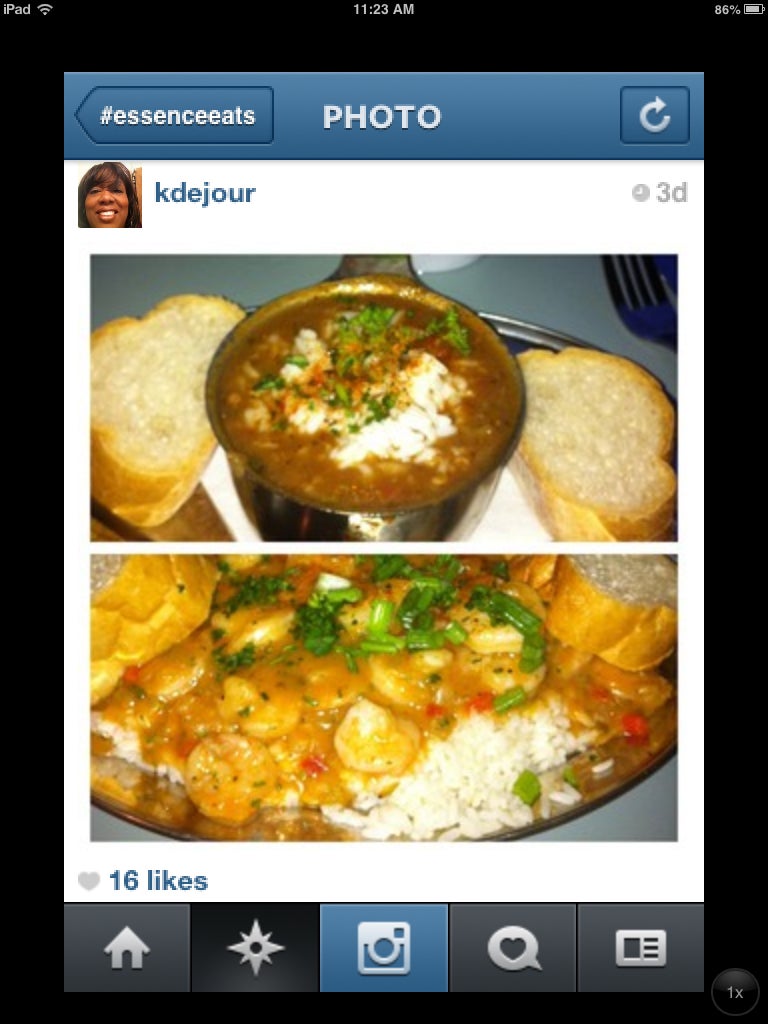
Task: Open kdejour's profile picture
Action: (110, 195)
